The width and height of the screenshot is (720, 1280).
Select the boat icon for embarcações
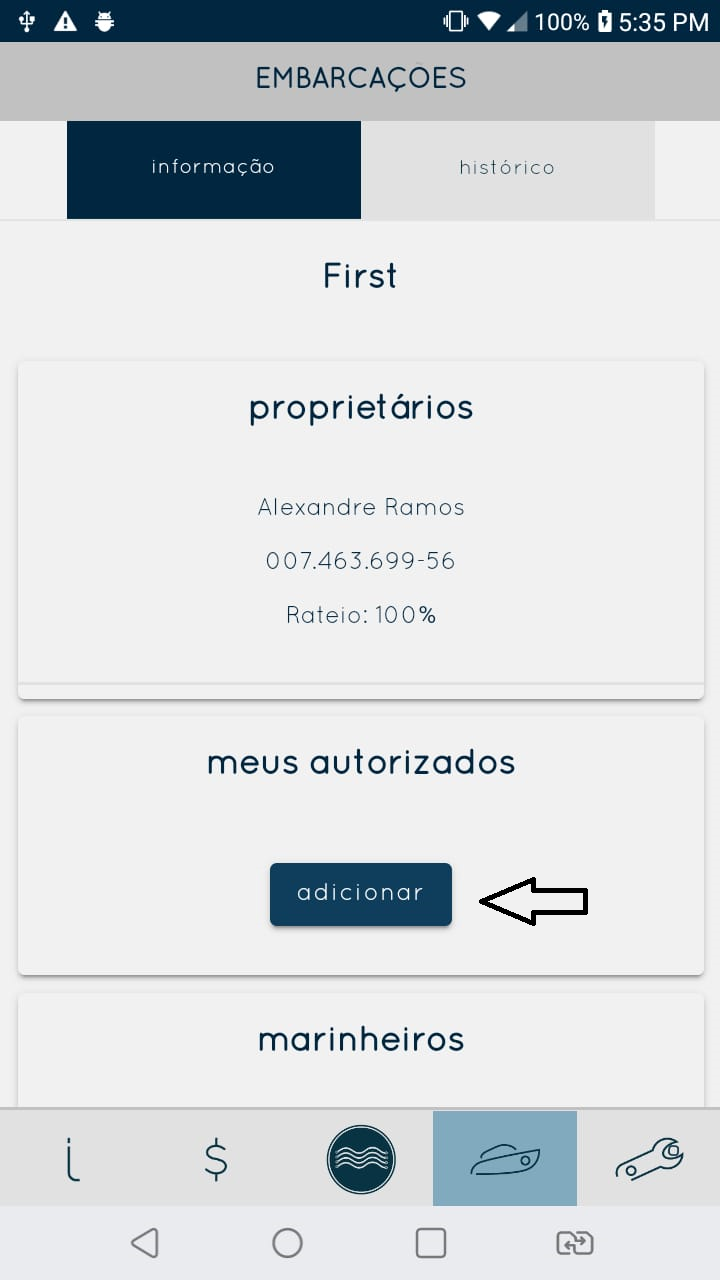(504, 1158)
